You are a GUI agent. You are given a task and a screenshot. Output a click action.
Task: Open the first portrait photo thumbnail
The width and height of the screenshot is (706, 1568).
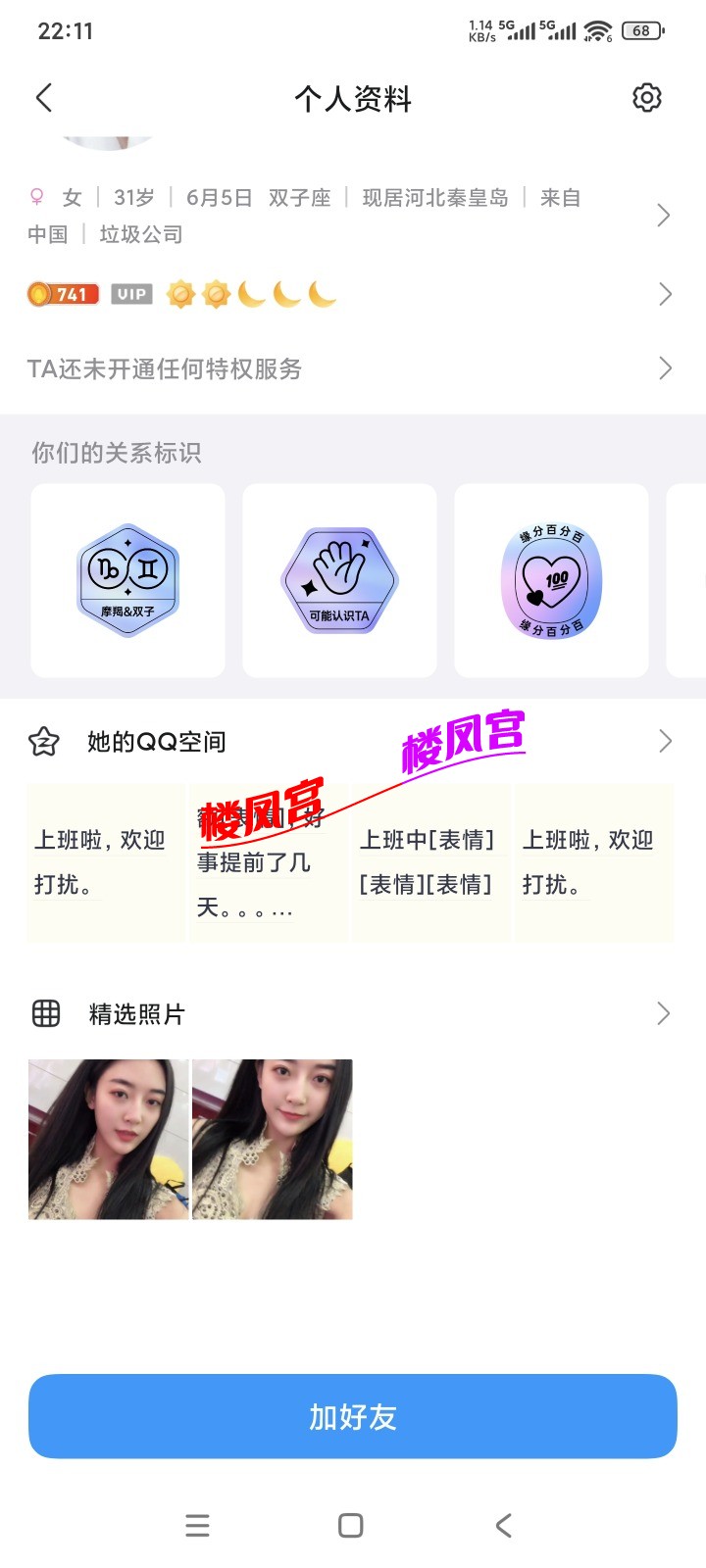pyautogui.click(x=108, y=1138)
